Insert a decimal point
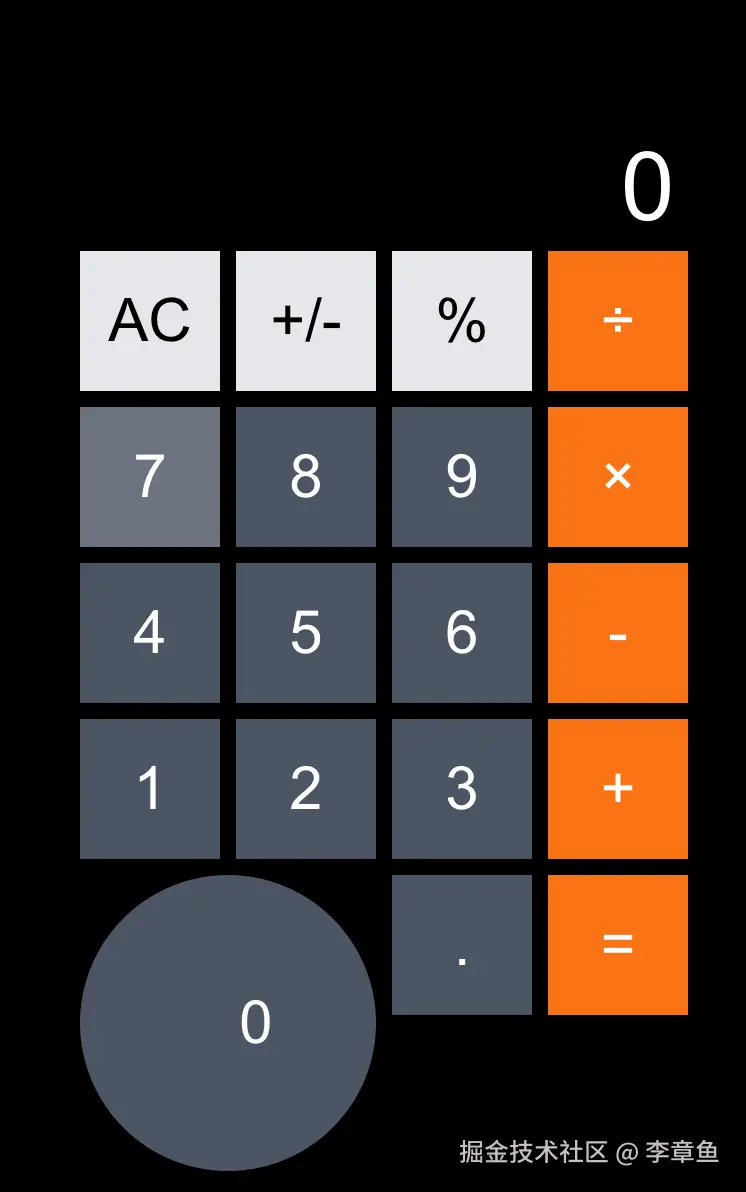Image resolution: width=746 pixels, height=1192 pixels. [x=462, y=944]
